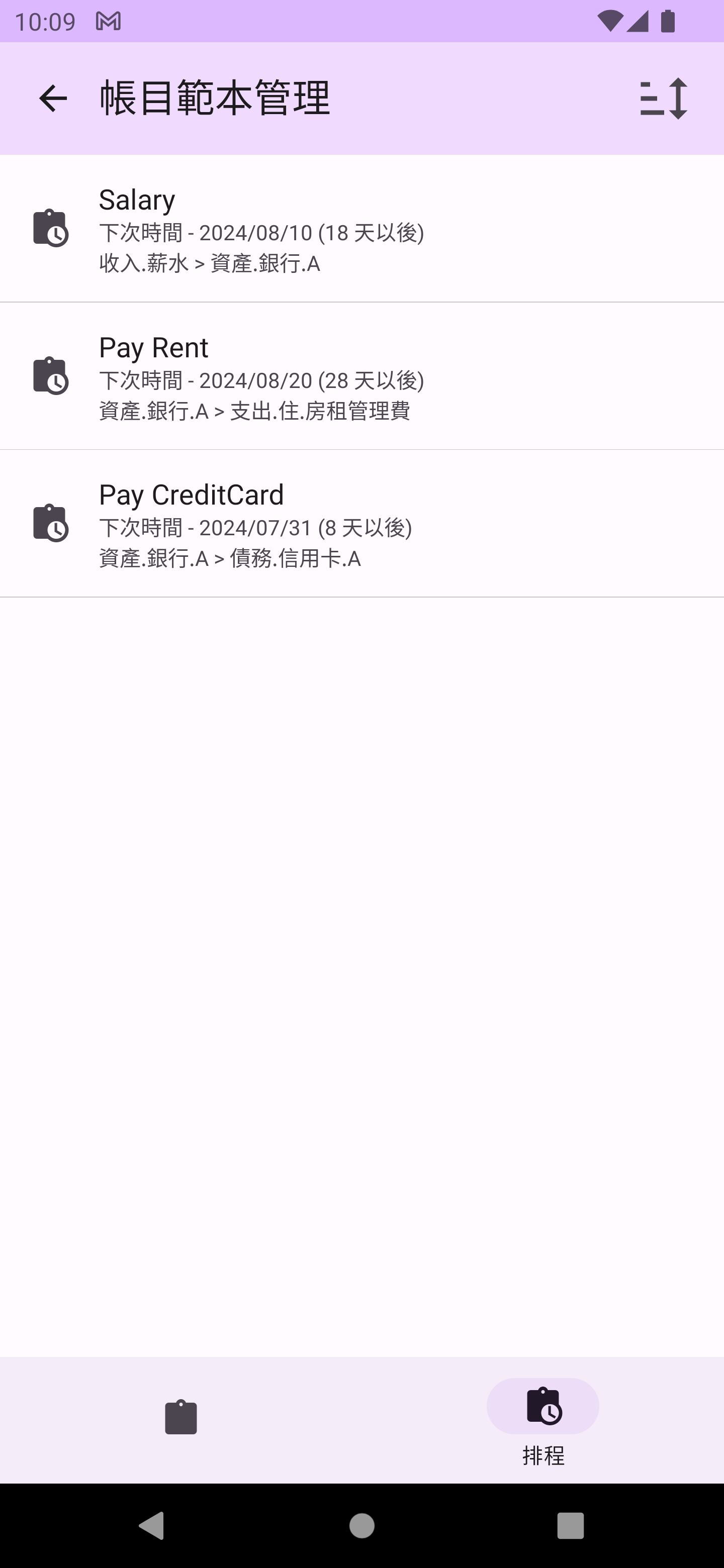
Task: Open the system recent apps view
Action: 570,1526
